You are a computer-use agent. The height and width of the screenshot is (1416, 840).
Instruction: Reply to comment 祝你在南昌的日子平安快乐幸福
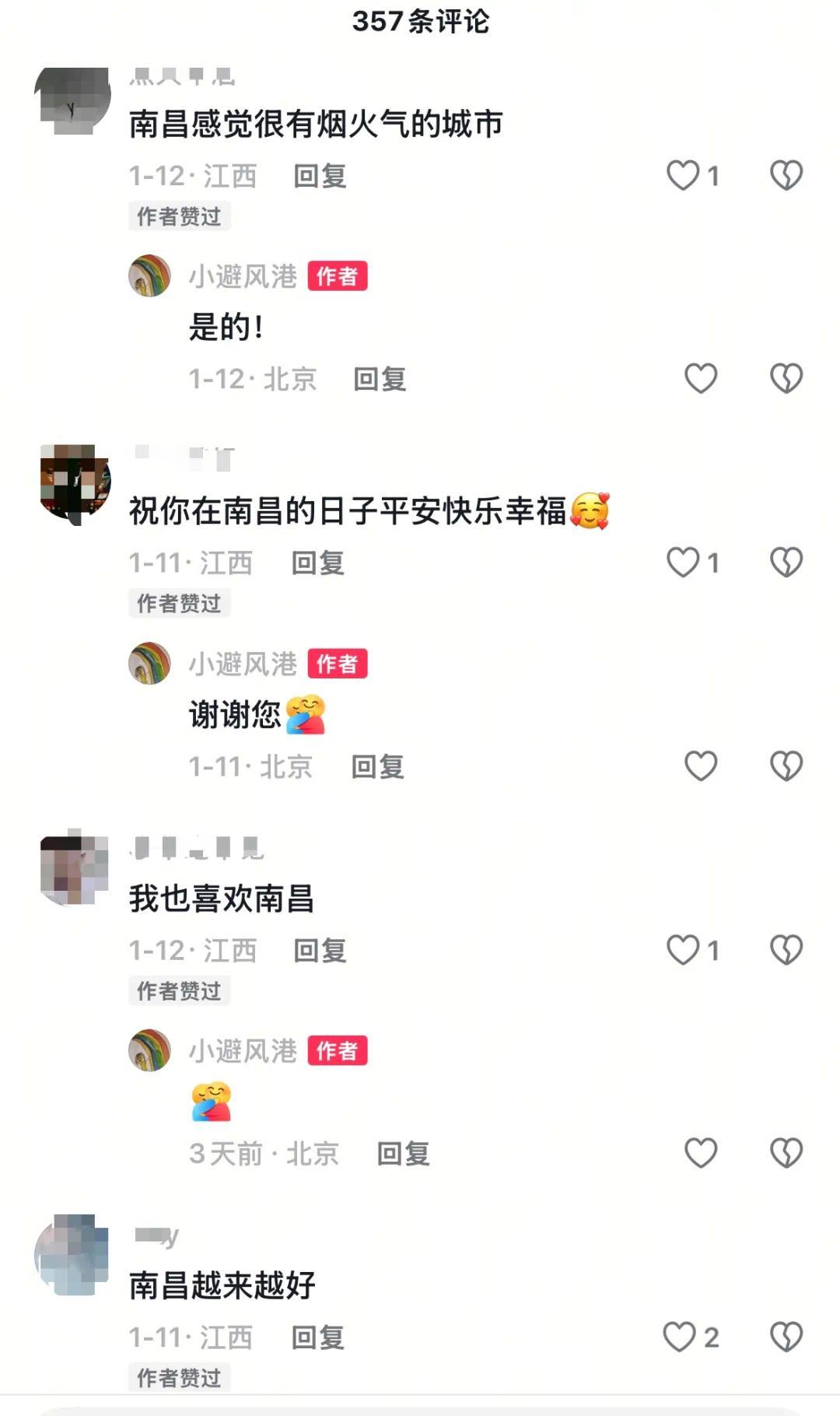pos(317,563)
